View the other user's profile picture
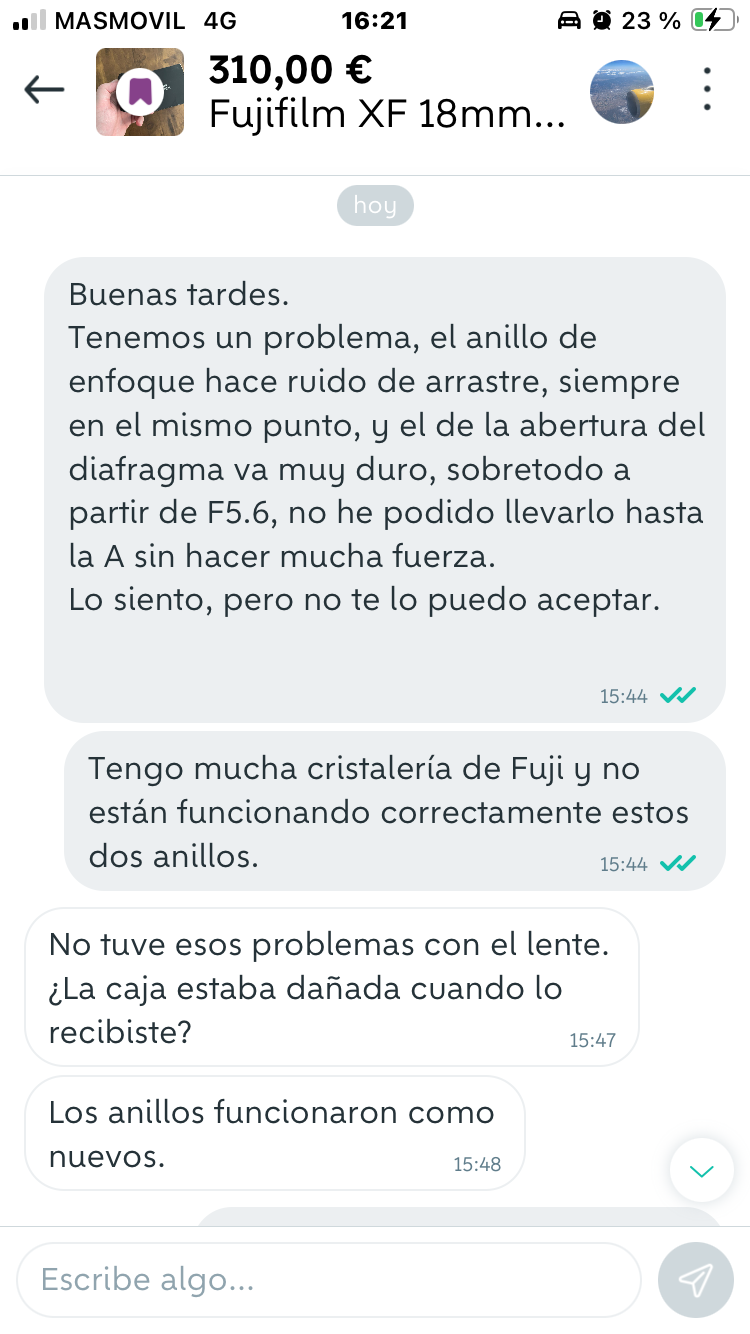 pos(622,92)
